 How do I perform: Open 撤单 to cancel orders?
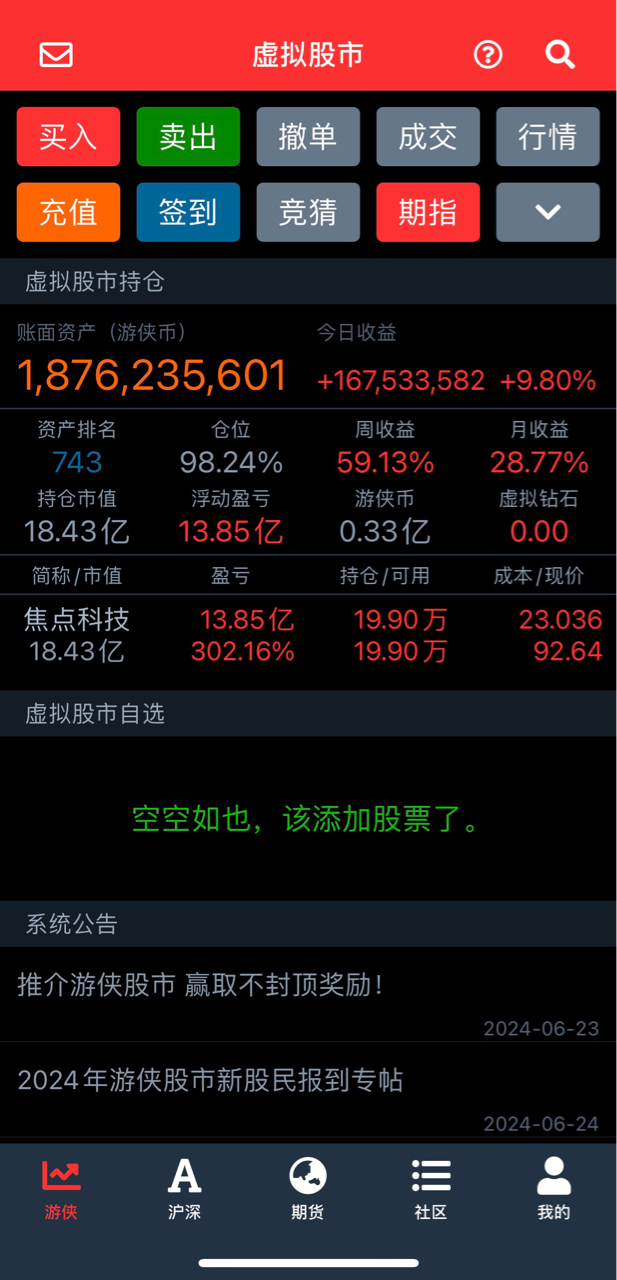pyautogui.click(x=308, y=137)
